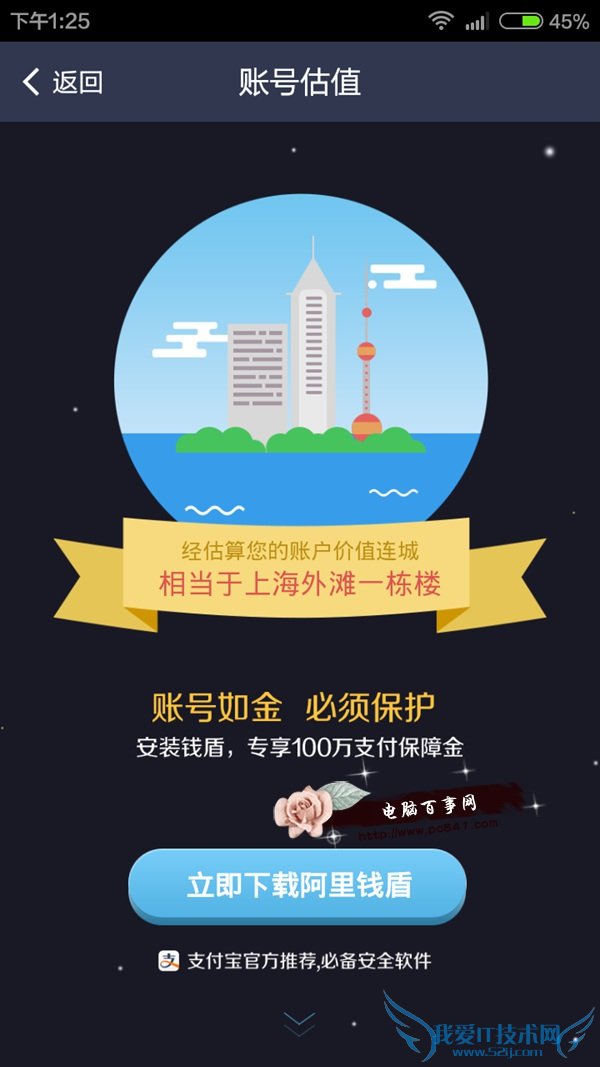Expand the double chevron at the bottom
Viewport: 600px width, 1067px height.
coord(299,1023)
